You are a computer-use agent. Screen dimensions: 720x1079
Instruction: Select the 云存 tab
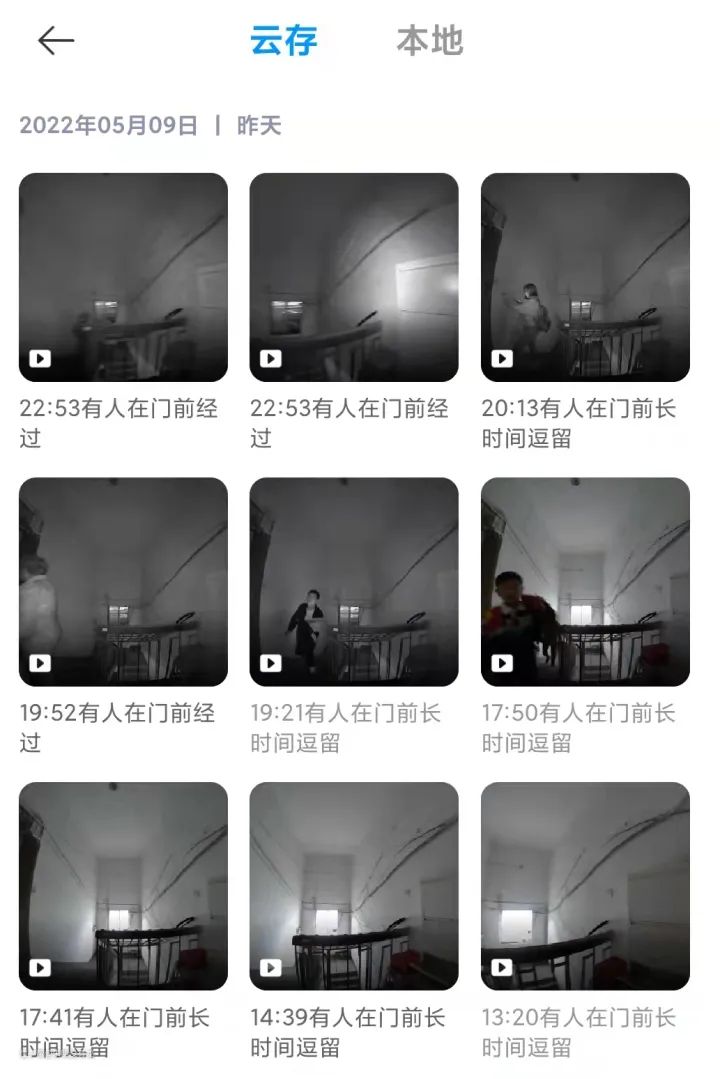pyautogui.click(x=283, y=41)
